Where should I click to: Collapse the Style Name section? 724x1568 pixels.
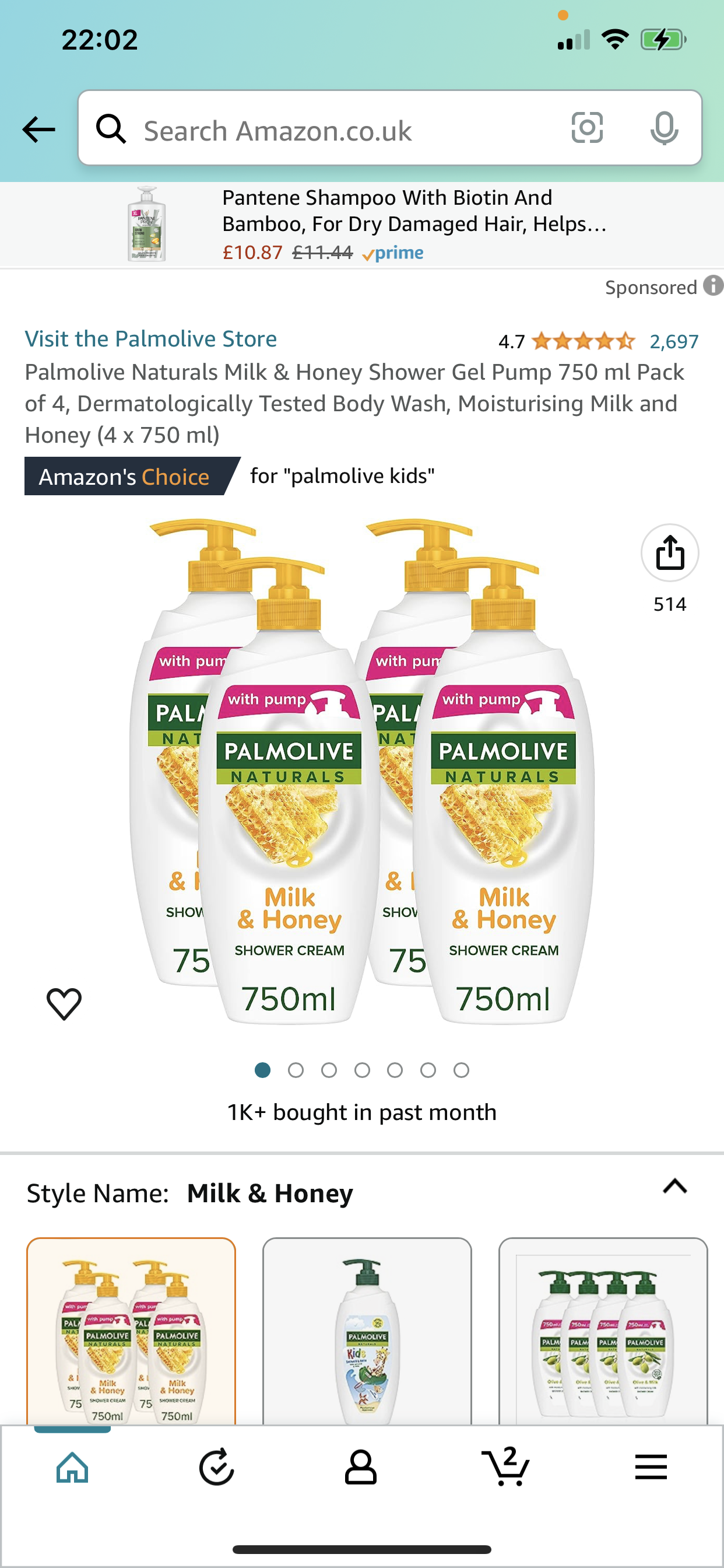pyautogui.click(x=674, y=1186)
